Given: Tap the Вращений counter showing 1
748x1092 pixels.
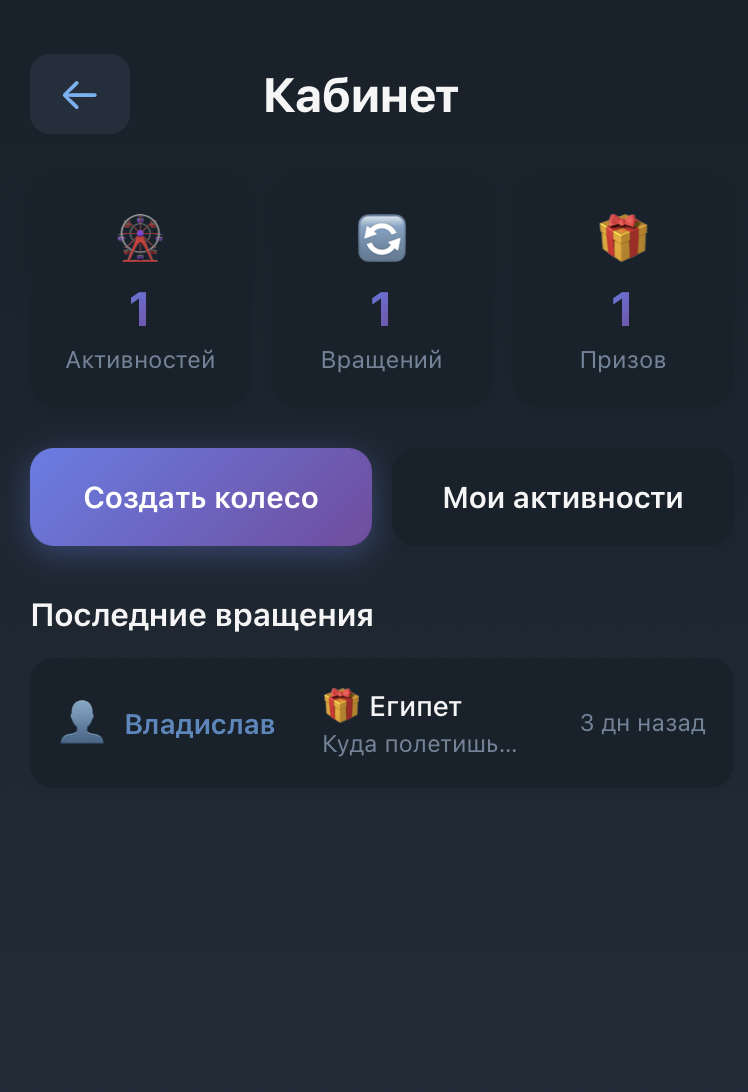Looking at the screenshot, I should click(x=382, y=311).
